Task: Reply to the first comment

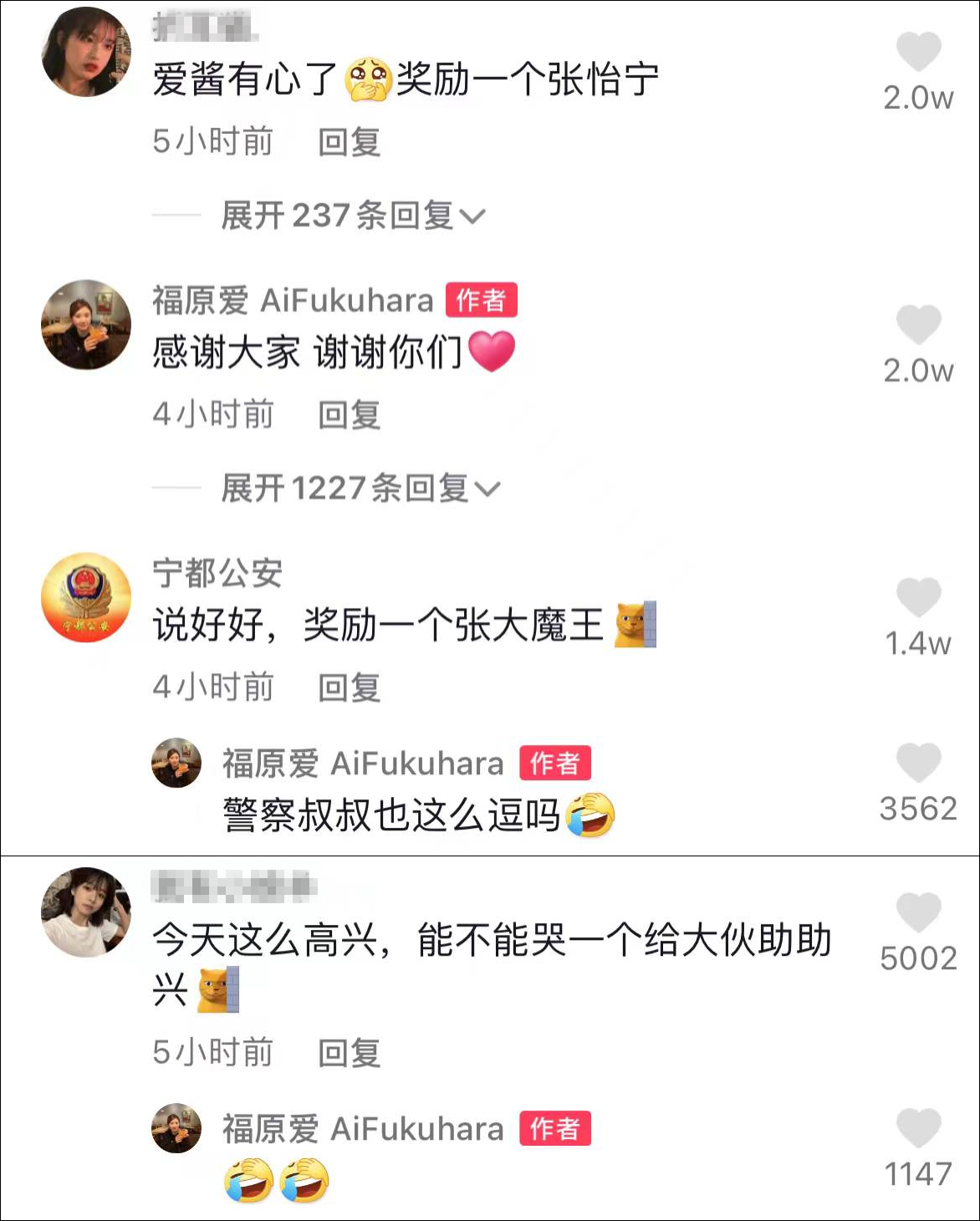Action: 349,142
